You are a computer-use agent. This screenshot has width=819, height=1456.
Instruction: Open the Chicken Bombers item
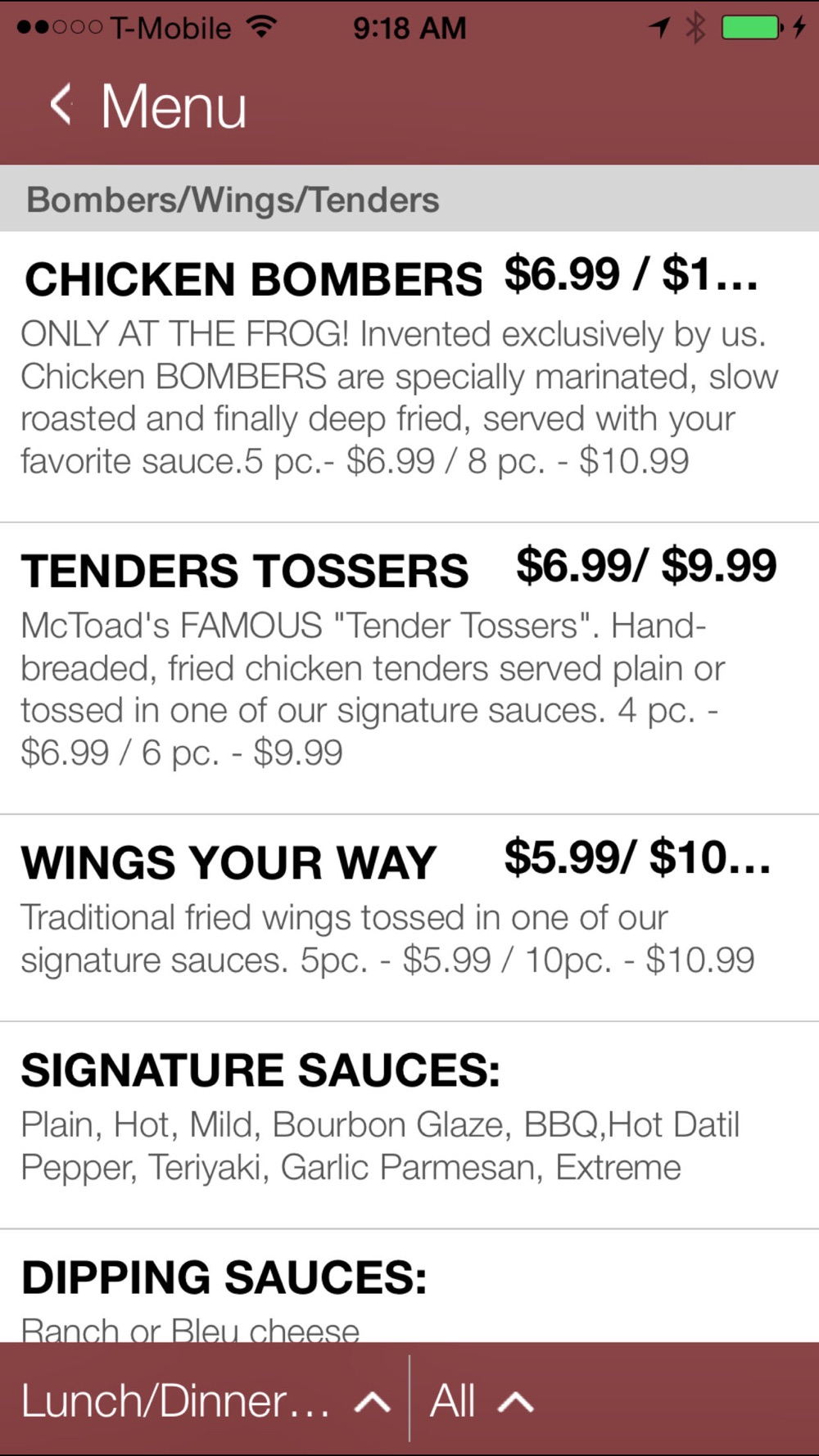click(x=409, y=377)
